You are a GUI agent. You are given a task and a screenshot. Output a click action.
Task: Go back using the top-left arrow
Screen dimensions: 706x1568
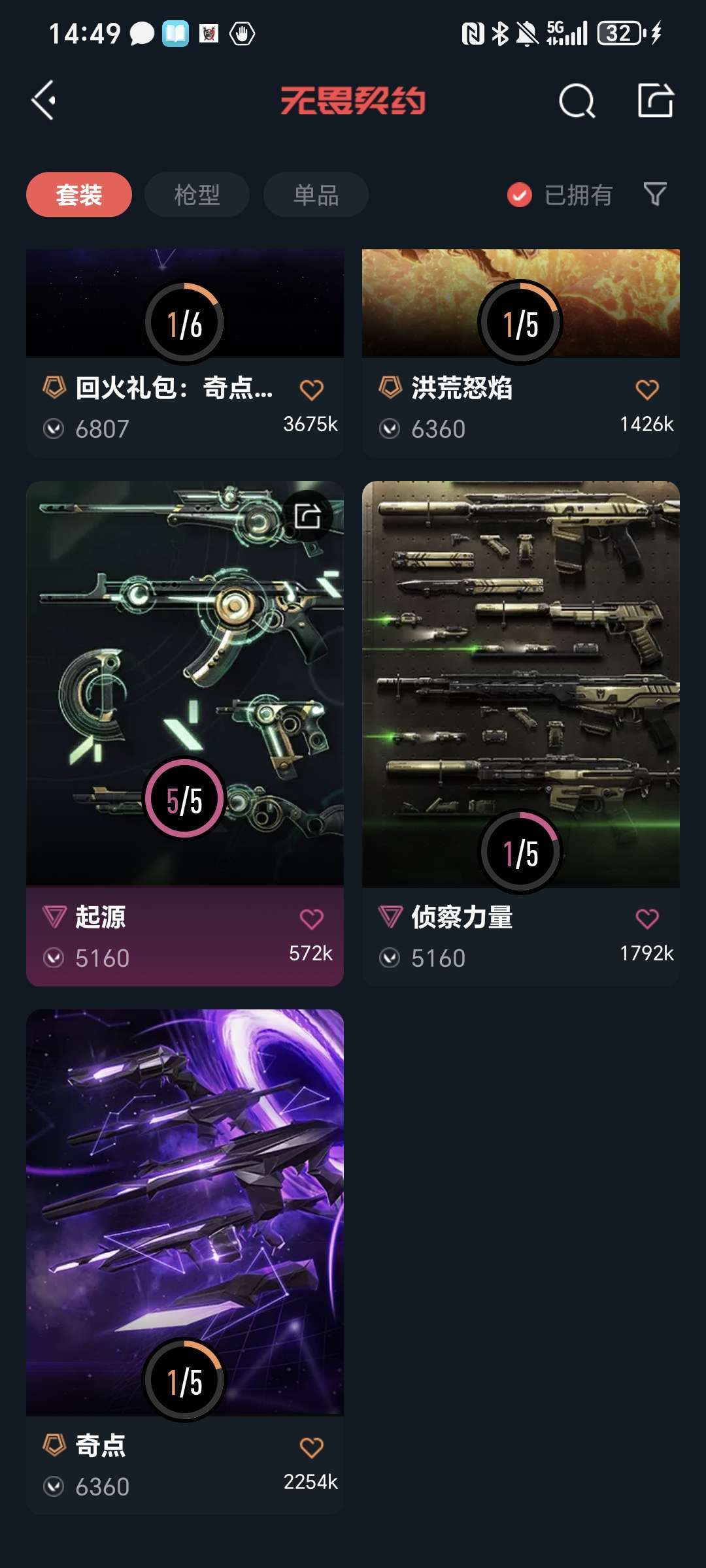click(44, 101)
